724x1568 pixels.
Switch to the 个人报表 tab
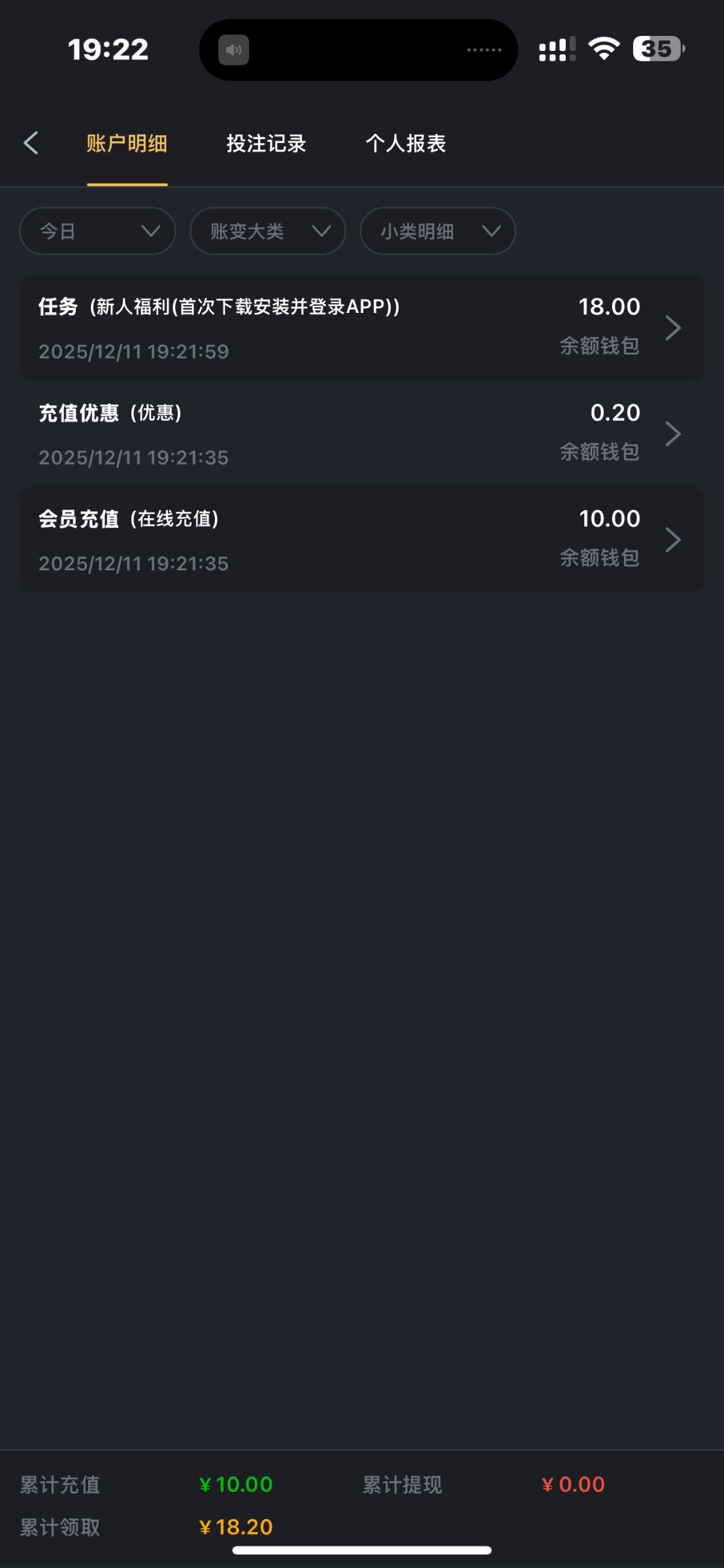405,144
